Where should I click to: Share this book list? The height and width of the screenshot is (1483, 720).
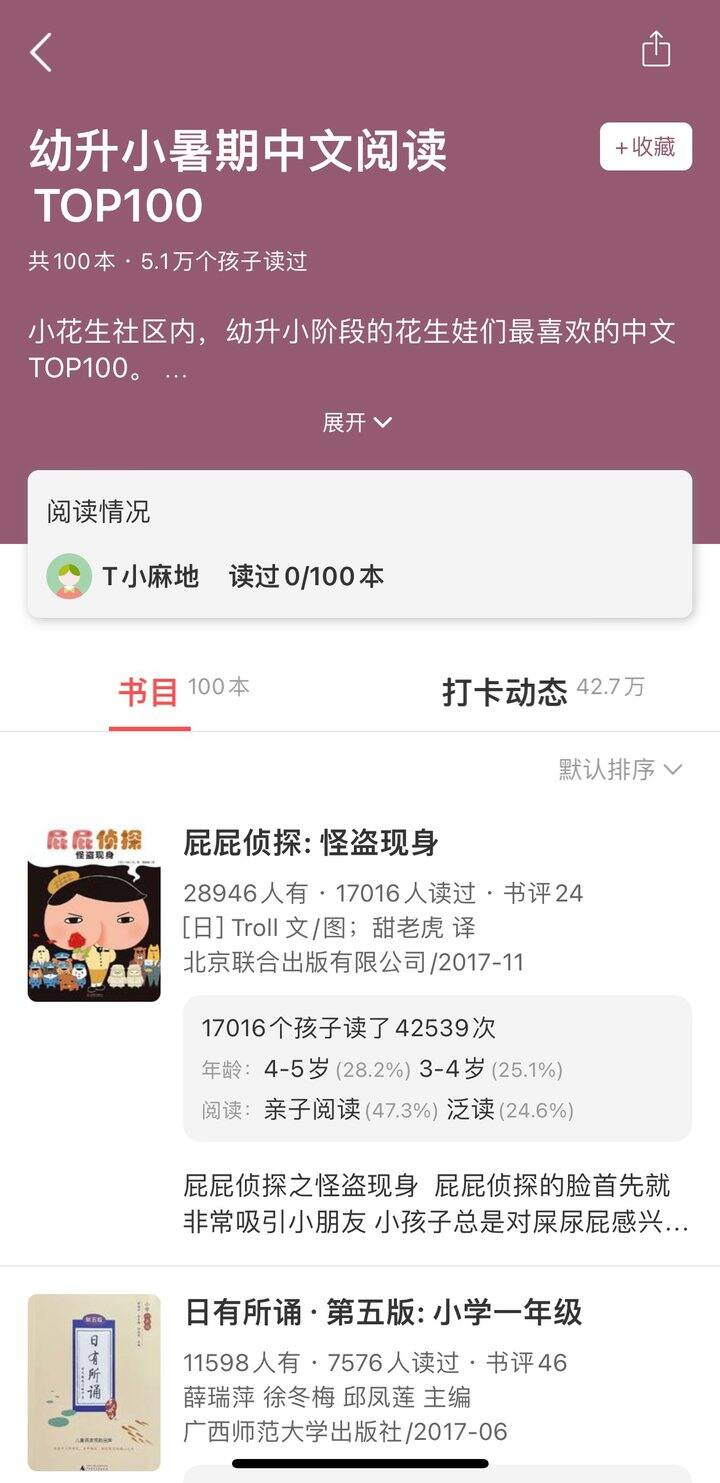[x=655, y=49]
